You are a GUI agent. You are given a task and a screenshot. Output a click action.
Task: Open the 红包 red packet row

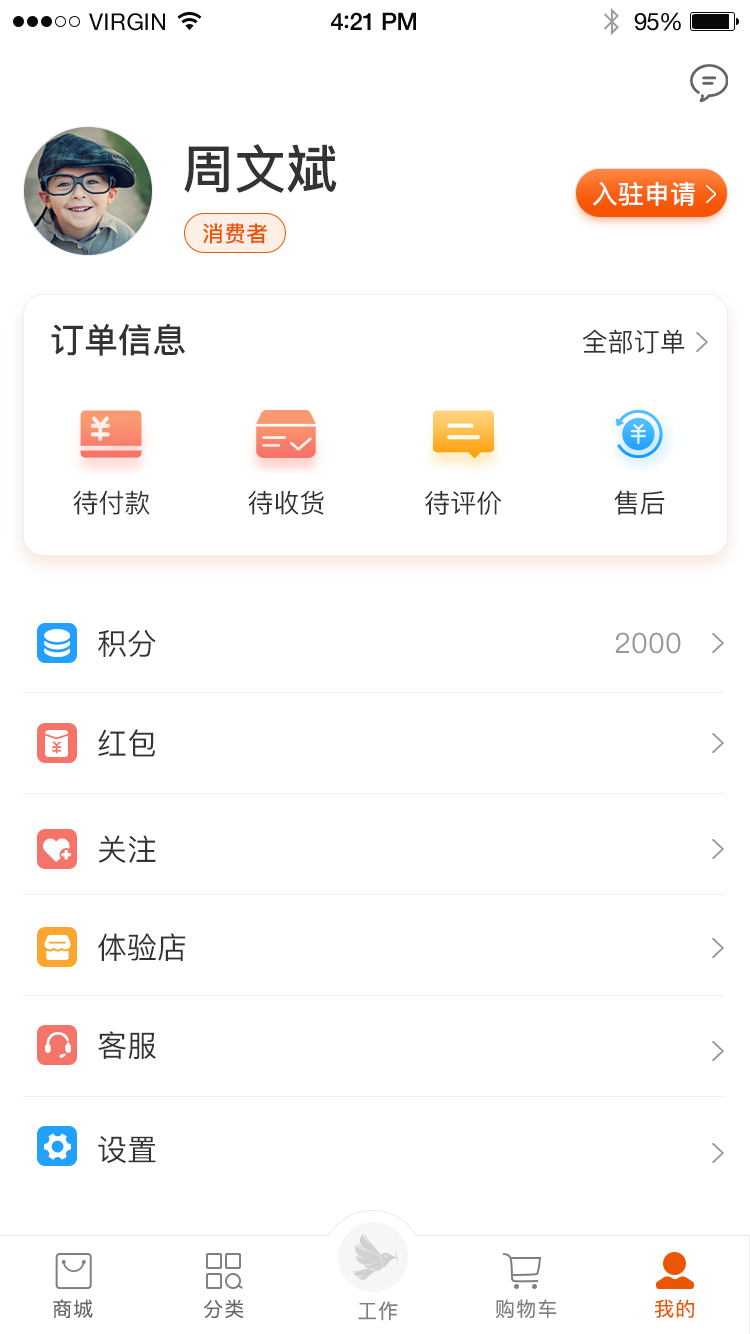375,743
